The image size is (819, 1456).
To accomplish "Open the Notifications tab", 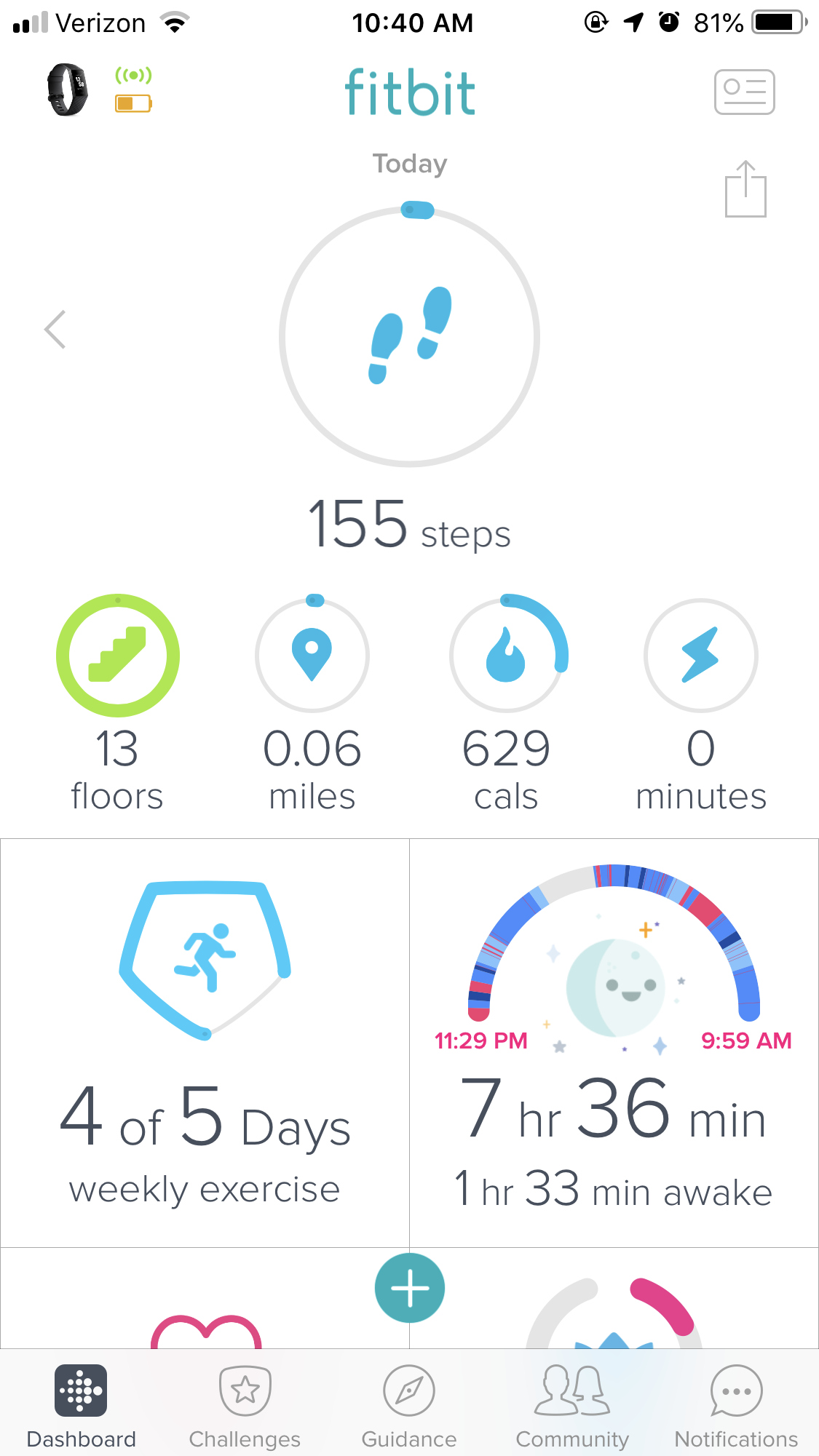I will point(736,1406).
